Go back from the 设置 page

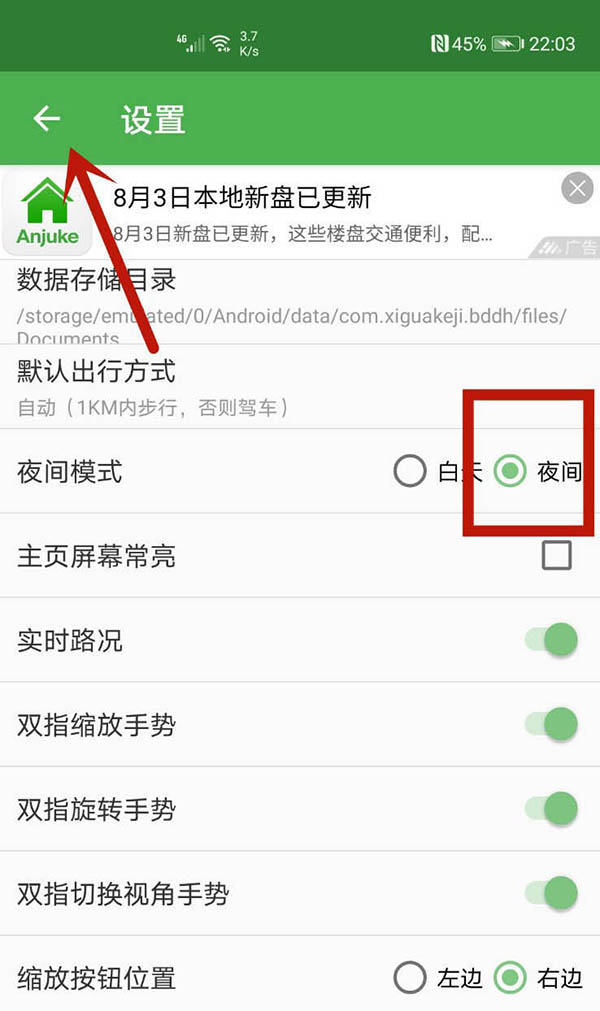(x=46, y=119)
